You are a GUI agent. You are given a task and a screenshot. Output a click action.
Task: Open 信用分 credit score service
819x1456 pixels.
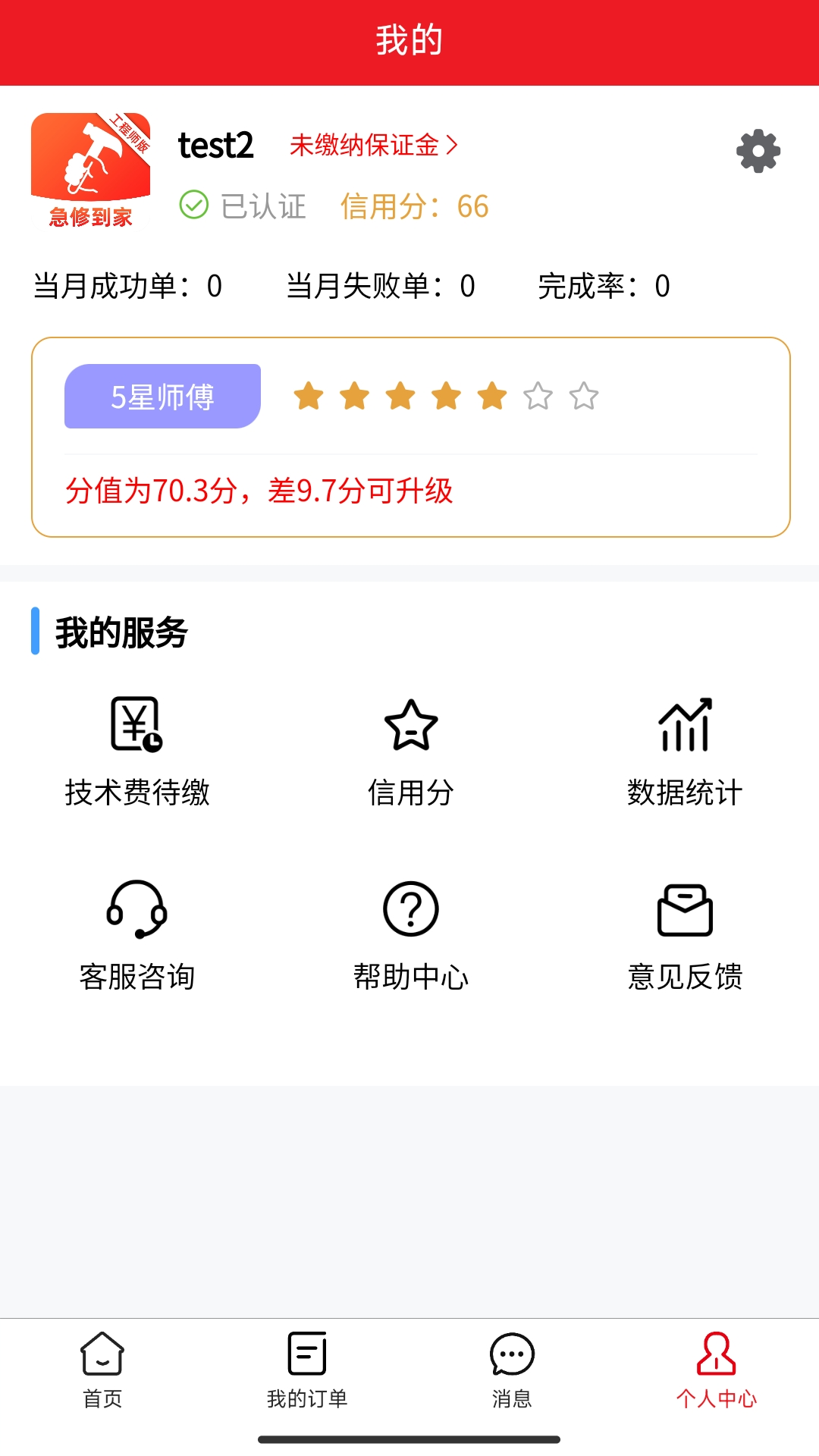(410, 751)
